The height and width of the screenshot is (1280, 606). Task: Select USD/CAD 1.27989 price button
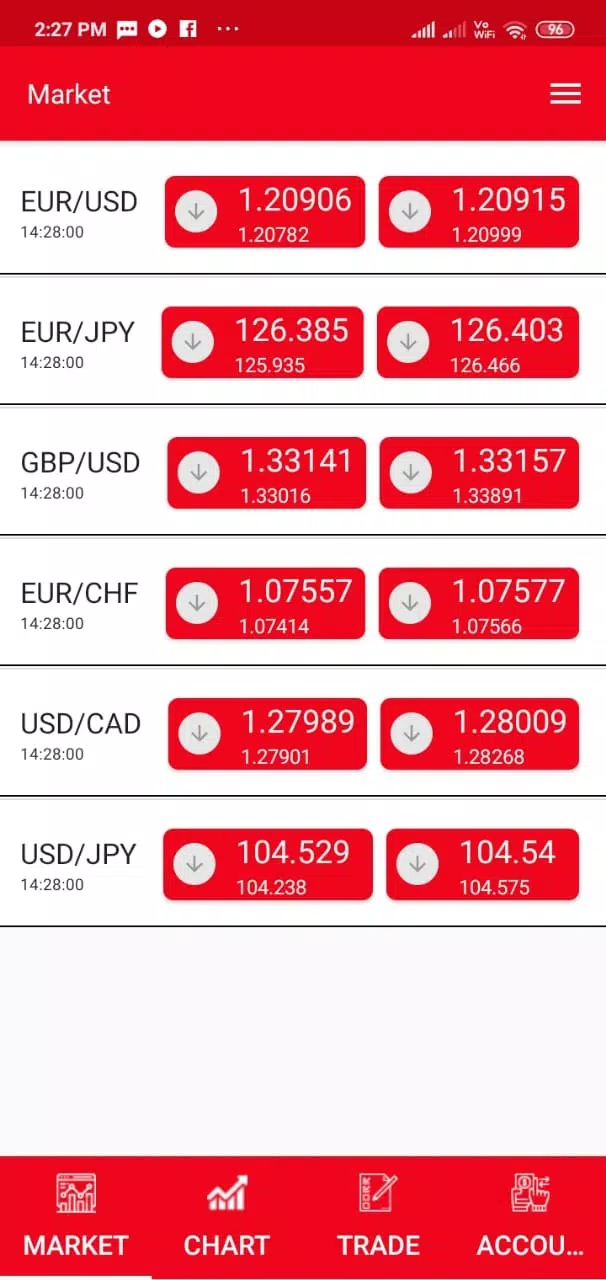pyautogui.click(x=267, y=734)
